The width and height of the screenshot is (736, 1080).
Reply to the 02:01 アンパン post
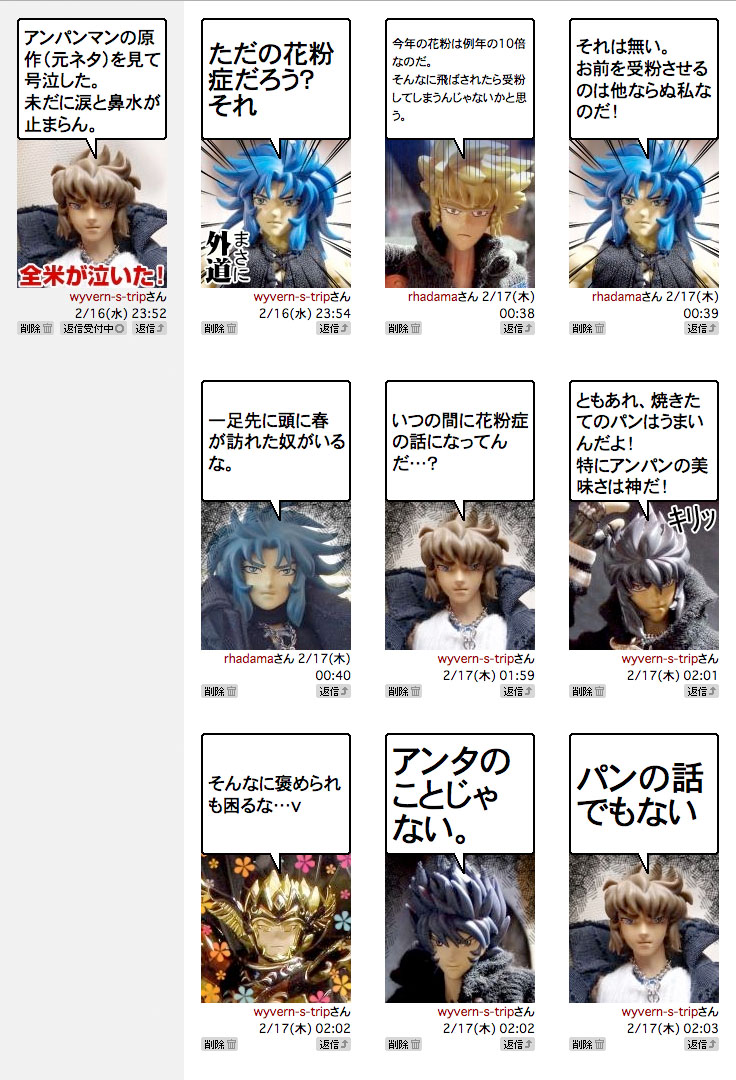(702, 691)
